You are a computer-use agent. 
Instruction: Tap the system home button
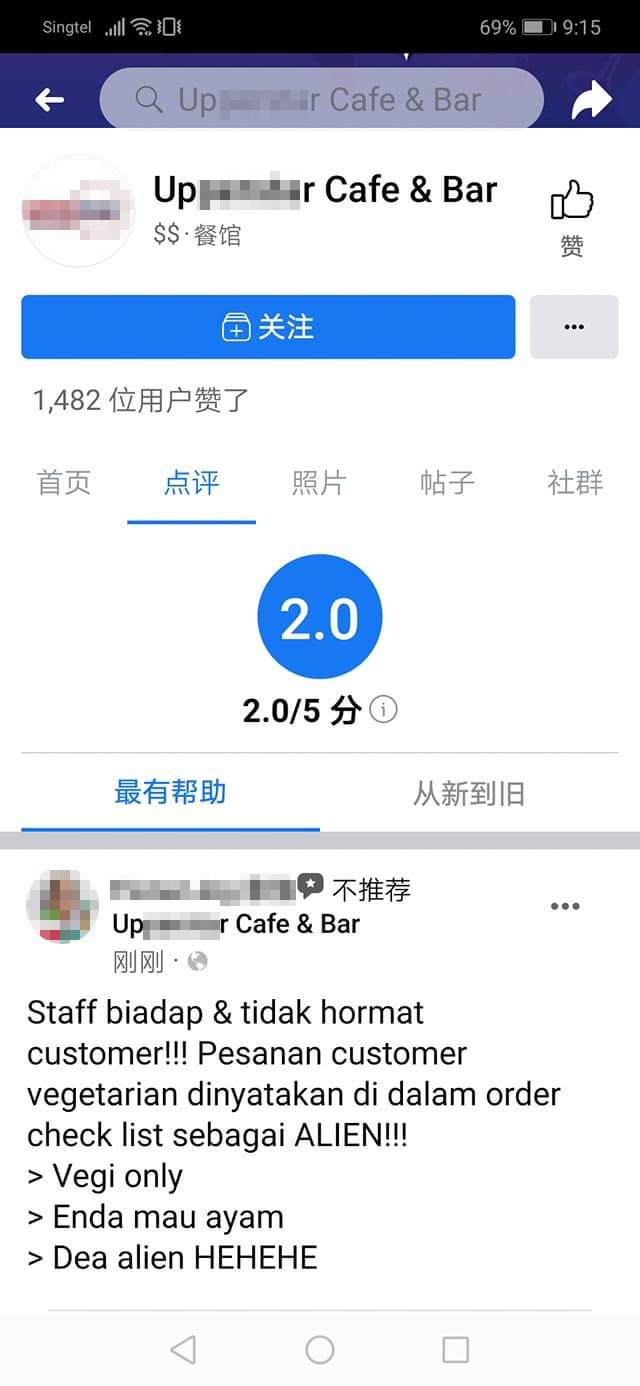(320, 1350)
